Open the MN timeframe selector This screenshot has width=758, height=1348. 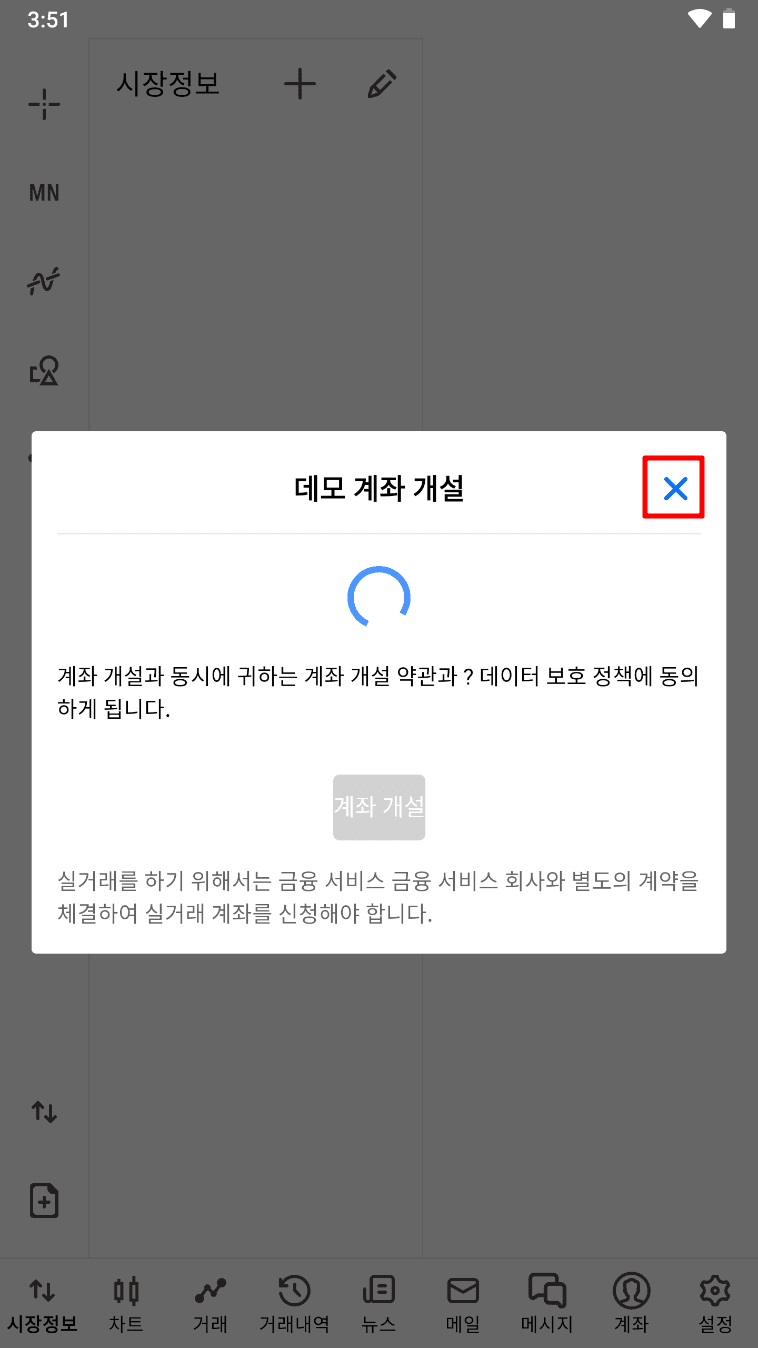click(x=43, y=192)
